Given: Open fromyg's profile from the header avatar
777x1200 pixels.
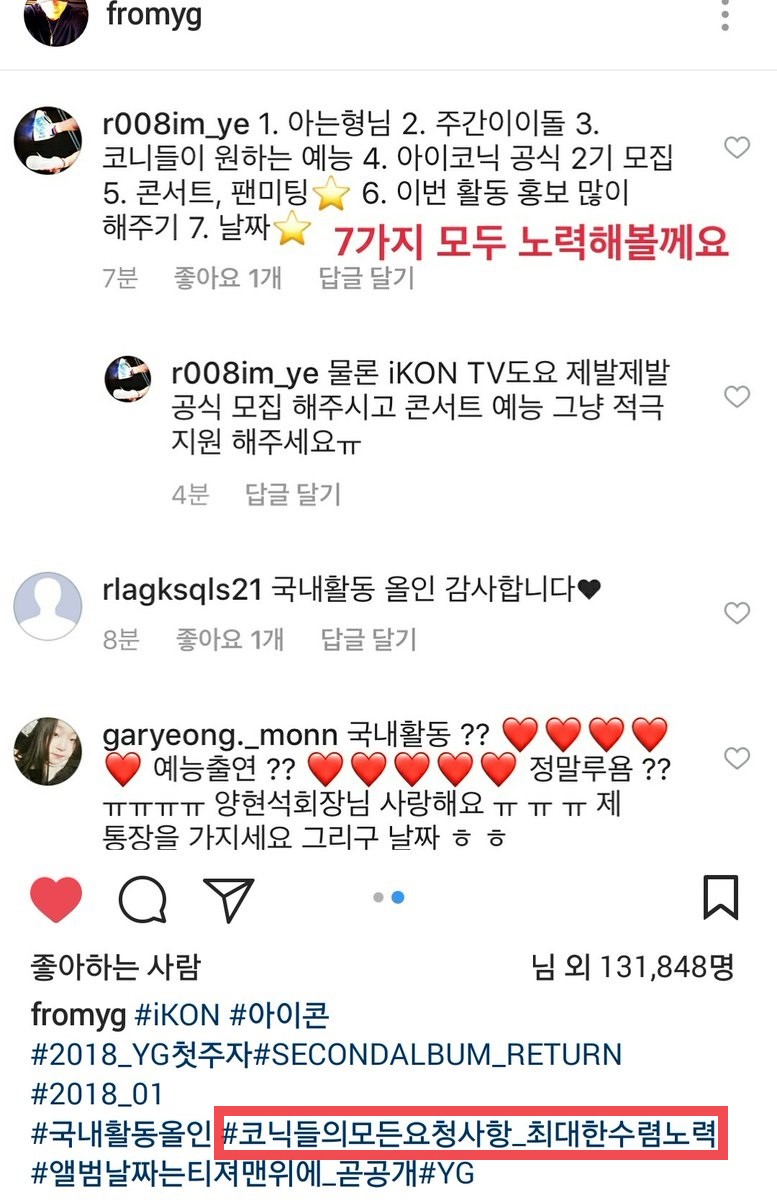Looking at the screenshot, I should [56, 18].
